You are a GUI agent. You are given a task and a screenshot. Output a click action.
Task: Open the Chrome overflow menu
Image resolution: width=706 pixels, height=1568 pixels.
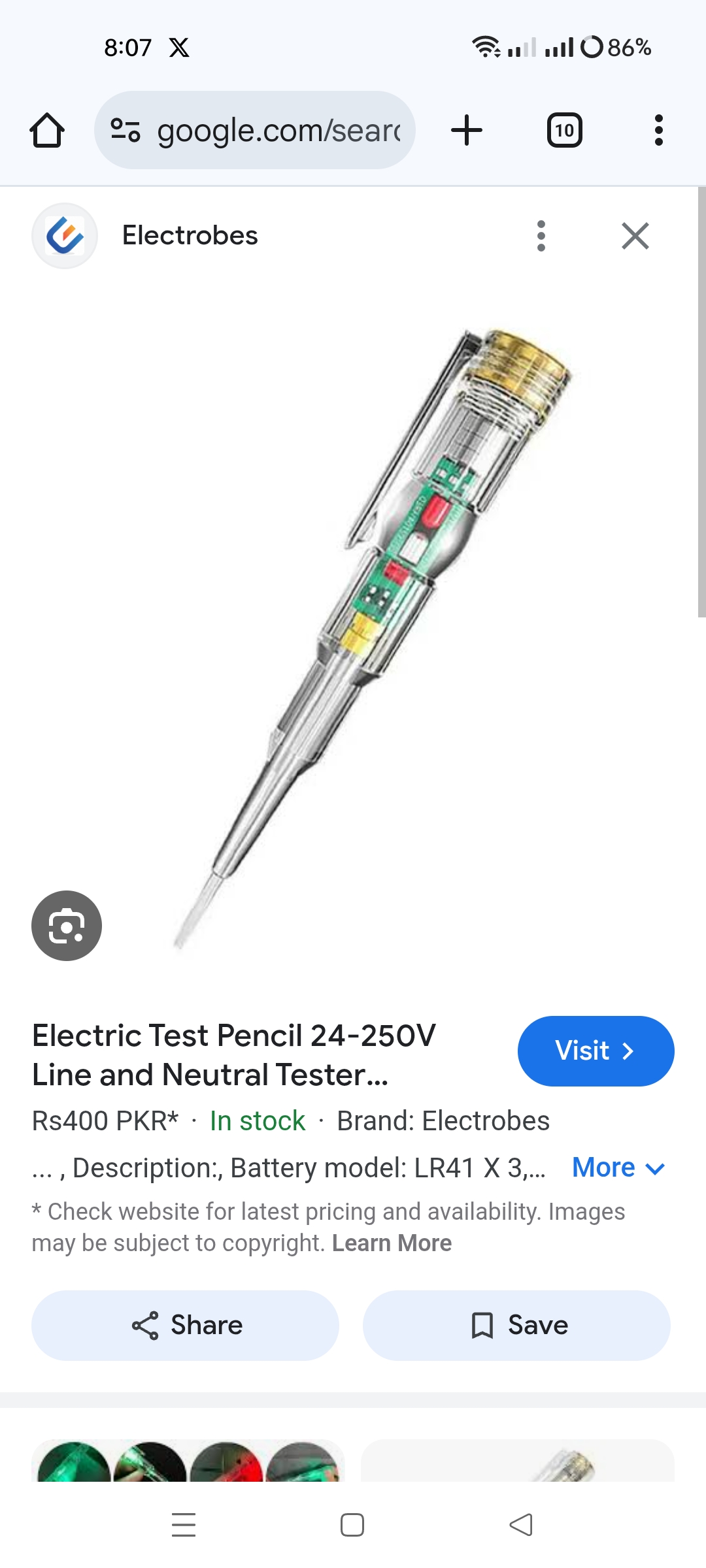pos(658,130)
